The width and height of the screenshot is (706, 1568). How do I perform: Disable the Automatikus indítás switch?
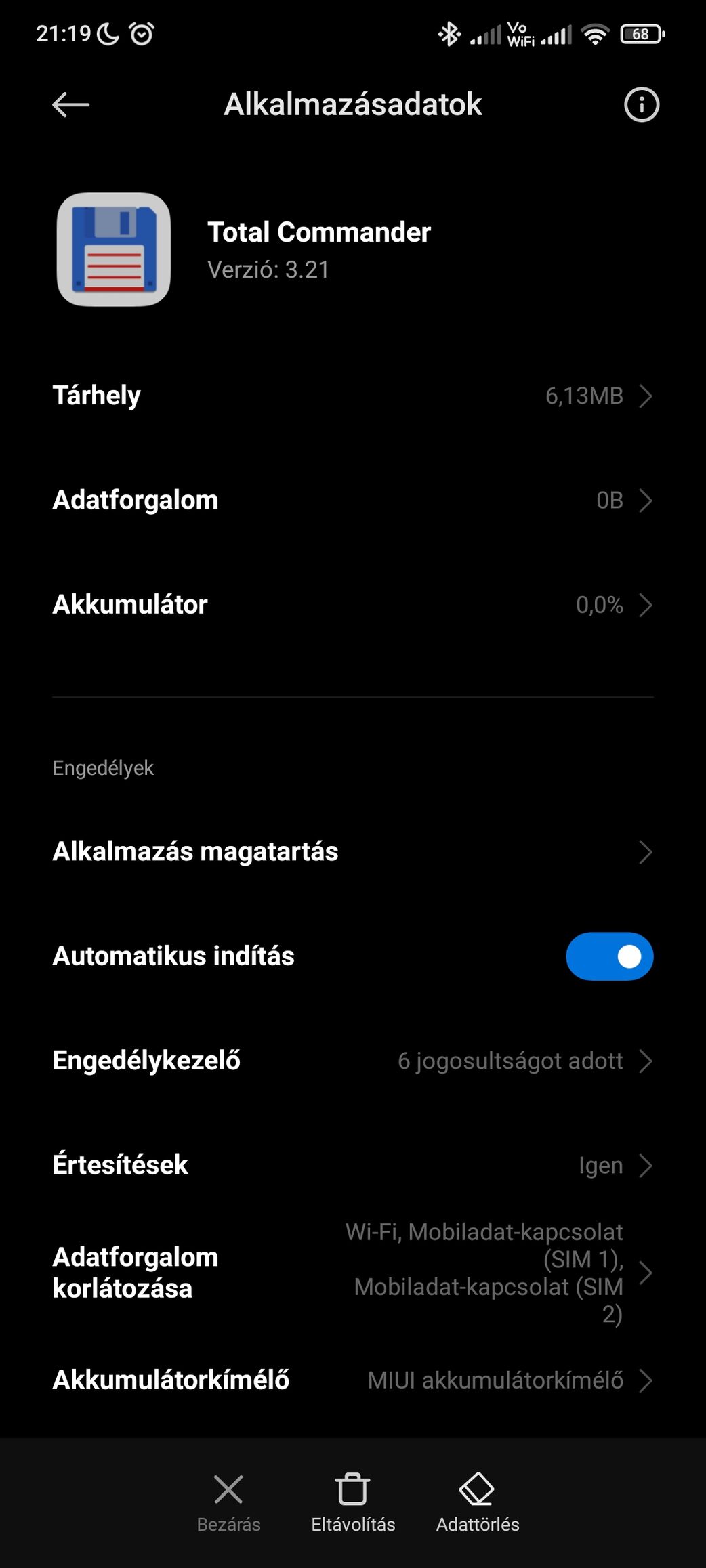point(609,956)
